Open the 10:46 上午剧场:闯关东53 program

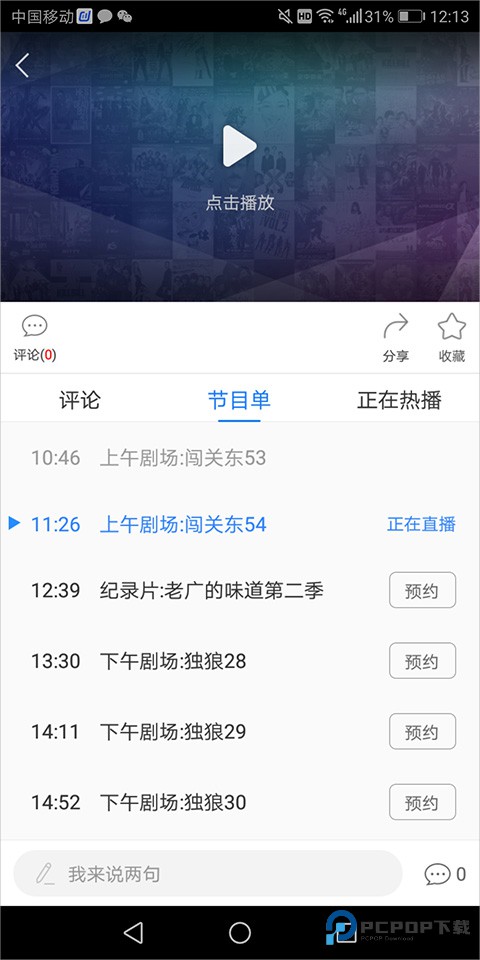point(240,458)
